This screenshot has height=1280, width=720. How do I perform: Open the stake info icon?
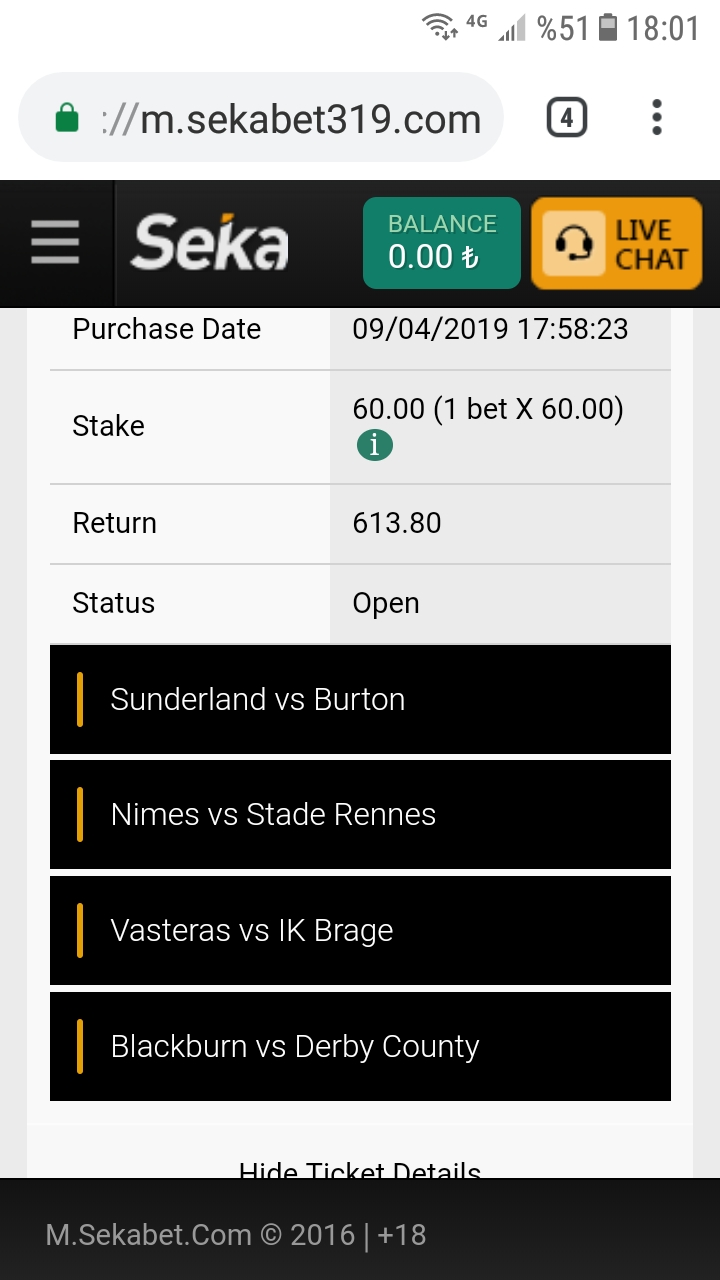pos(375,445)
